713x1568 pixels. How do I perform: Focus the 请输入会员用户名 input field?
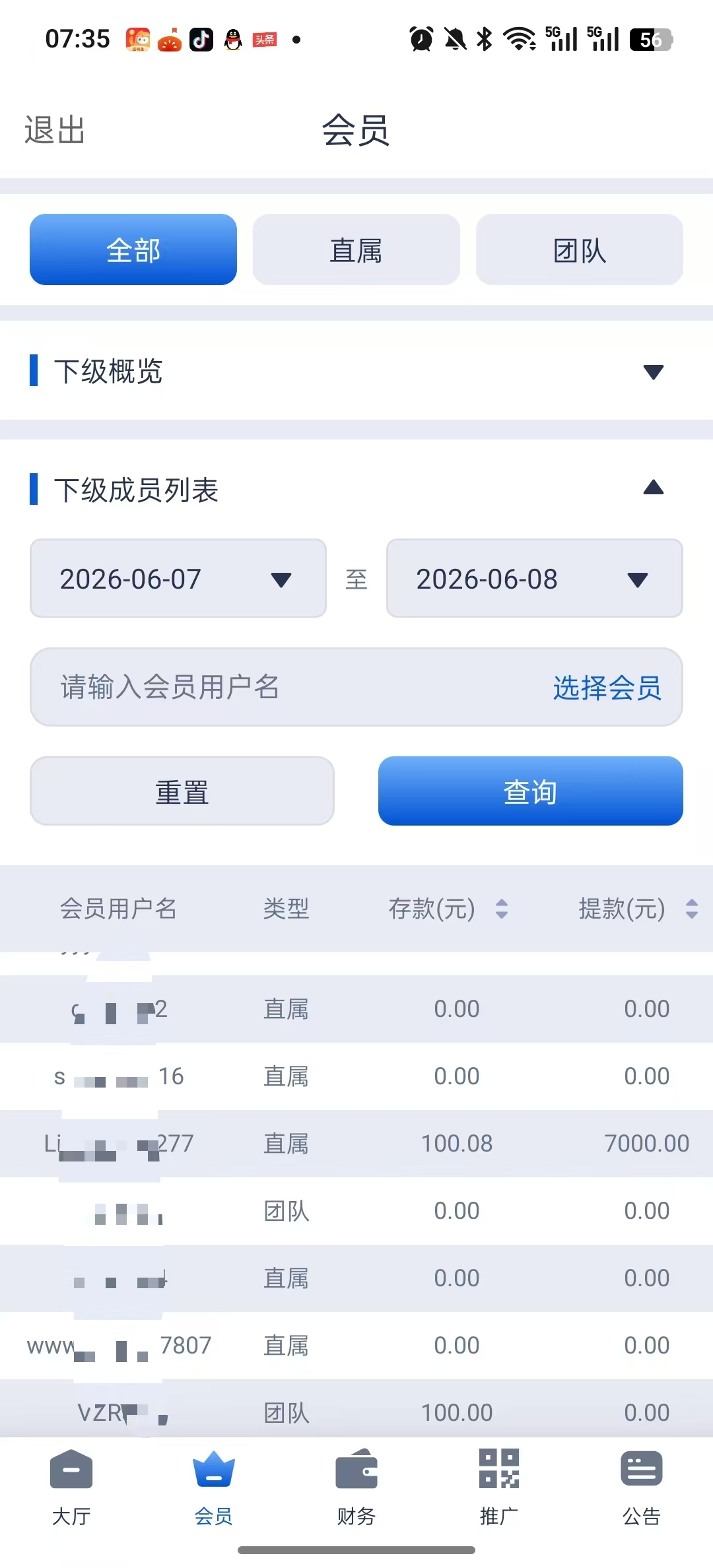coord(290,687)
